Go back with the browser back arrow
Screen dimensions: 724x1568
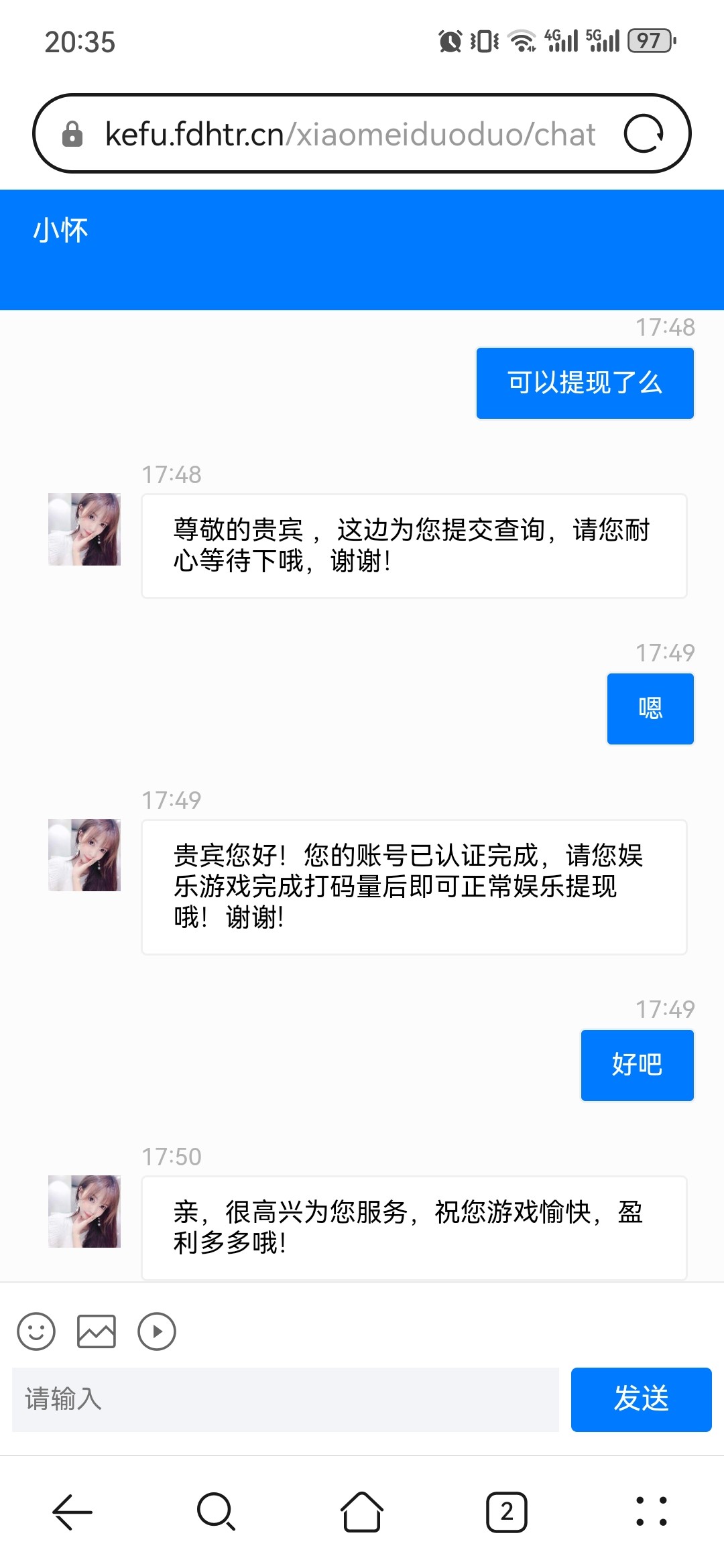[72, 1512]
